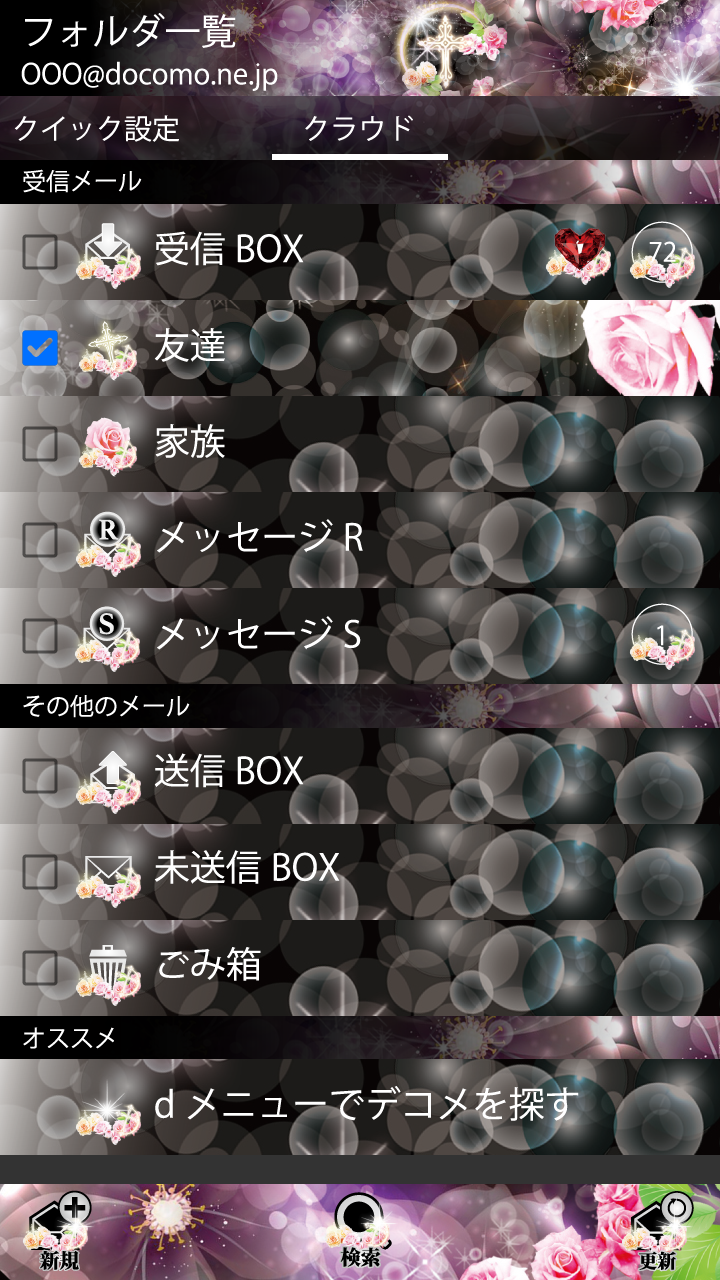Check the box next to 家族
Viewport: 720px width, 1280px height.
point(40,444)
